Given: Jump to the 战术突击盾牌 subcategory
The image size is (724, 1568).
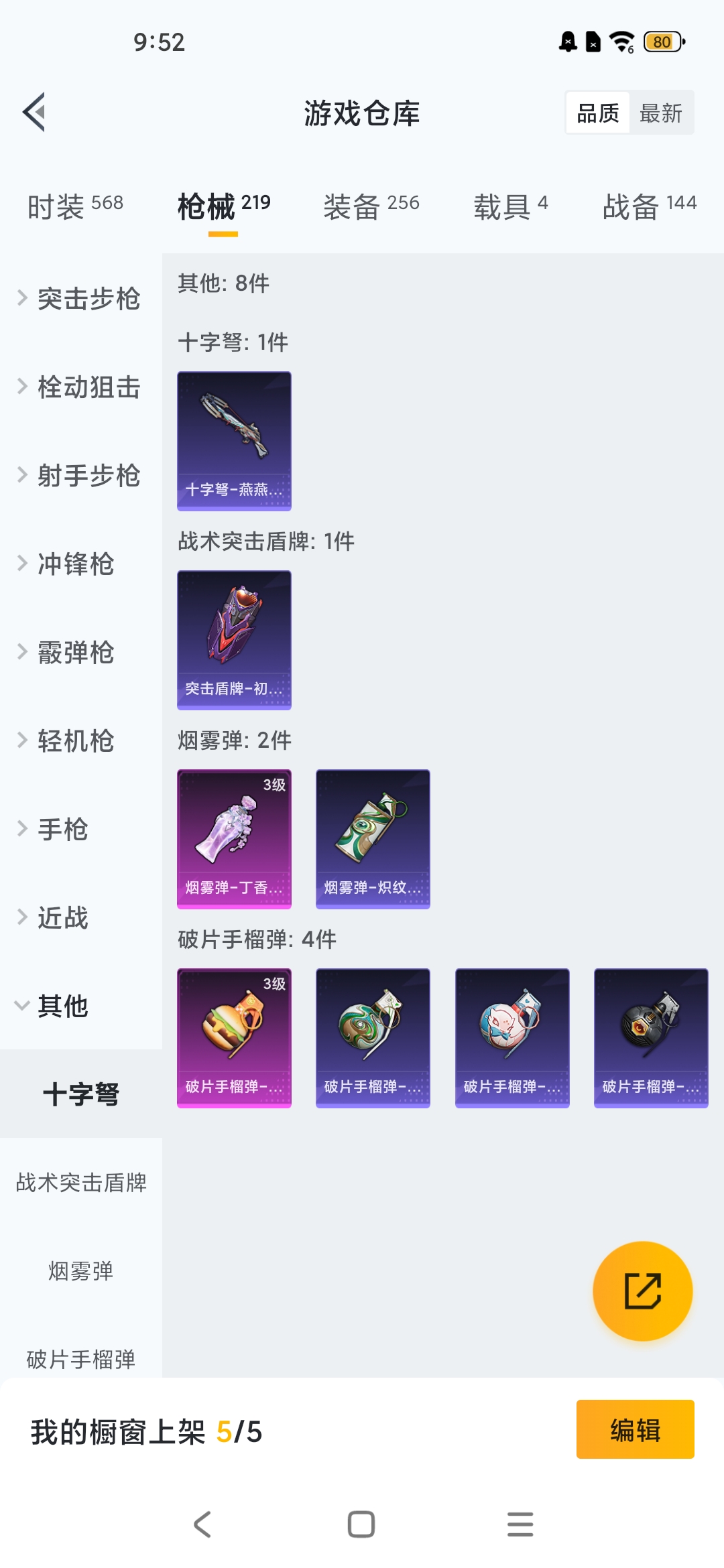Looking at the screenshot, I should coord(80,1182).
